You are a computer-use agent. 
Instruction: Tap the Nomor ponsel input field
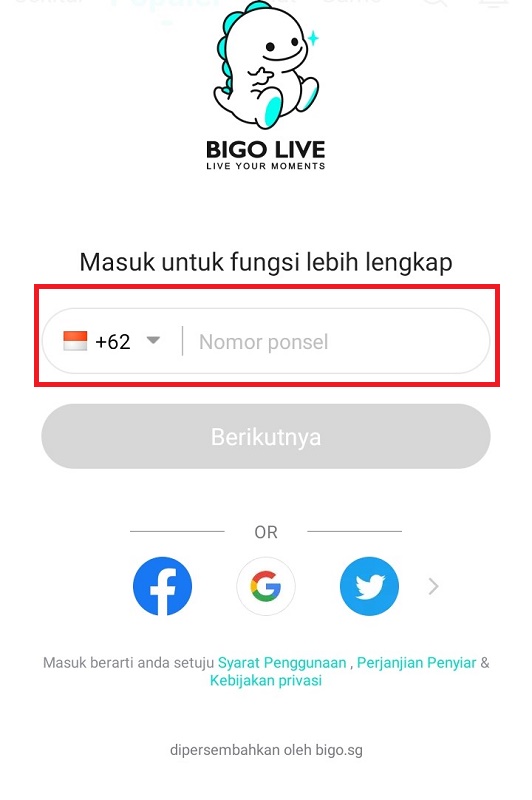332,341
